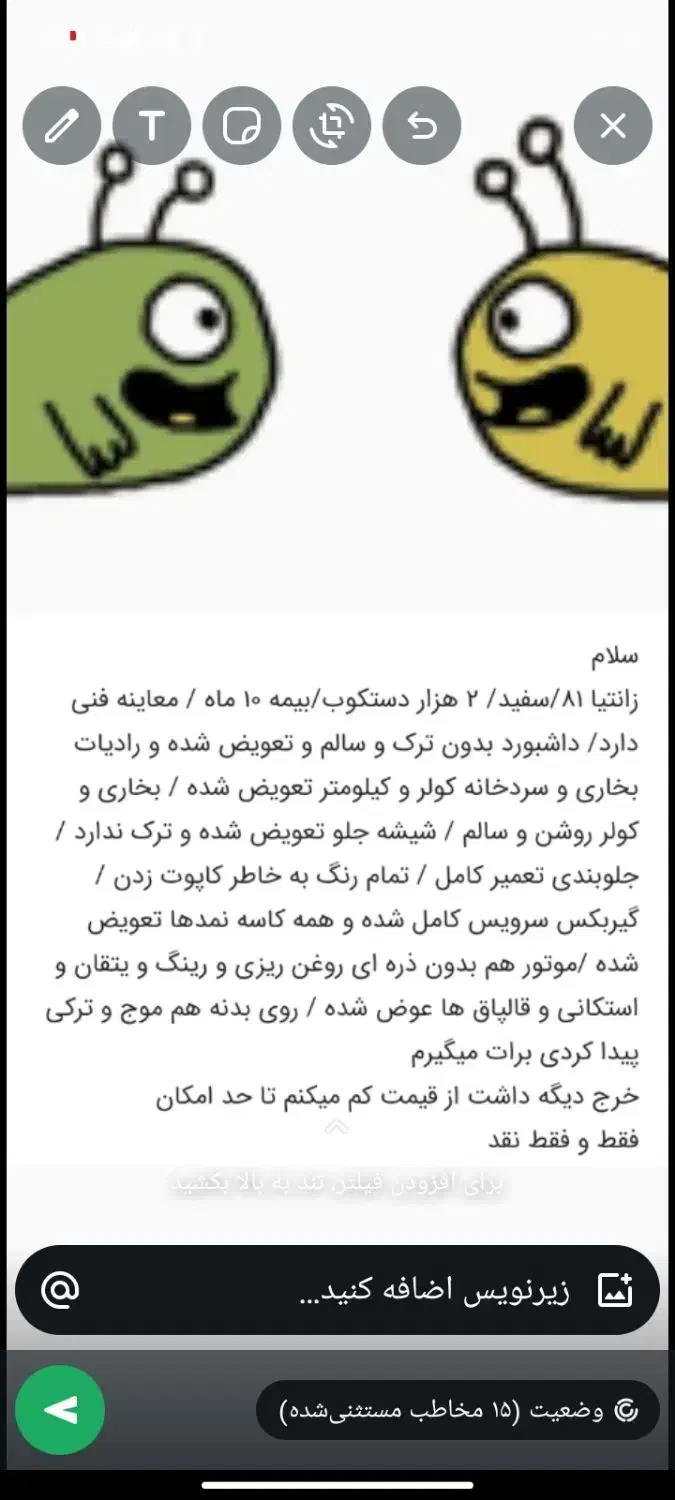Send the status with the green button
The height and width of the screenshot is (1500, 675).
(x=60, y=1410)
